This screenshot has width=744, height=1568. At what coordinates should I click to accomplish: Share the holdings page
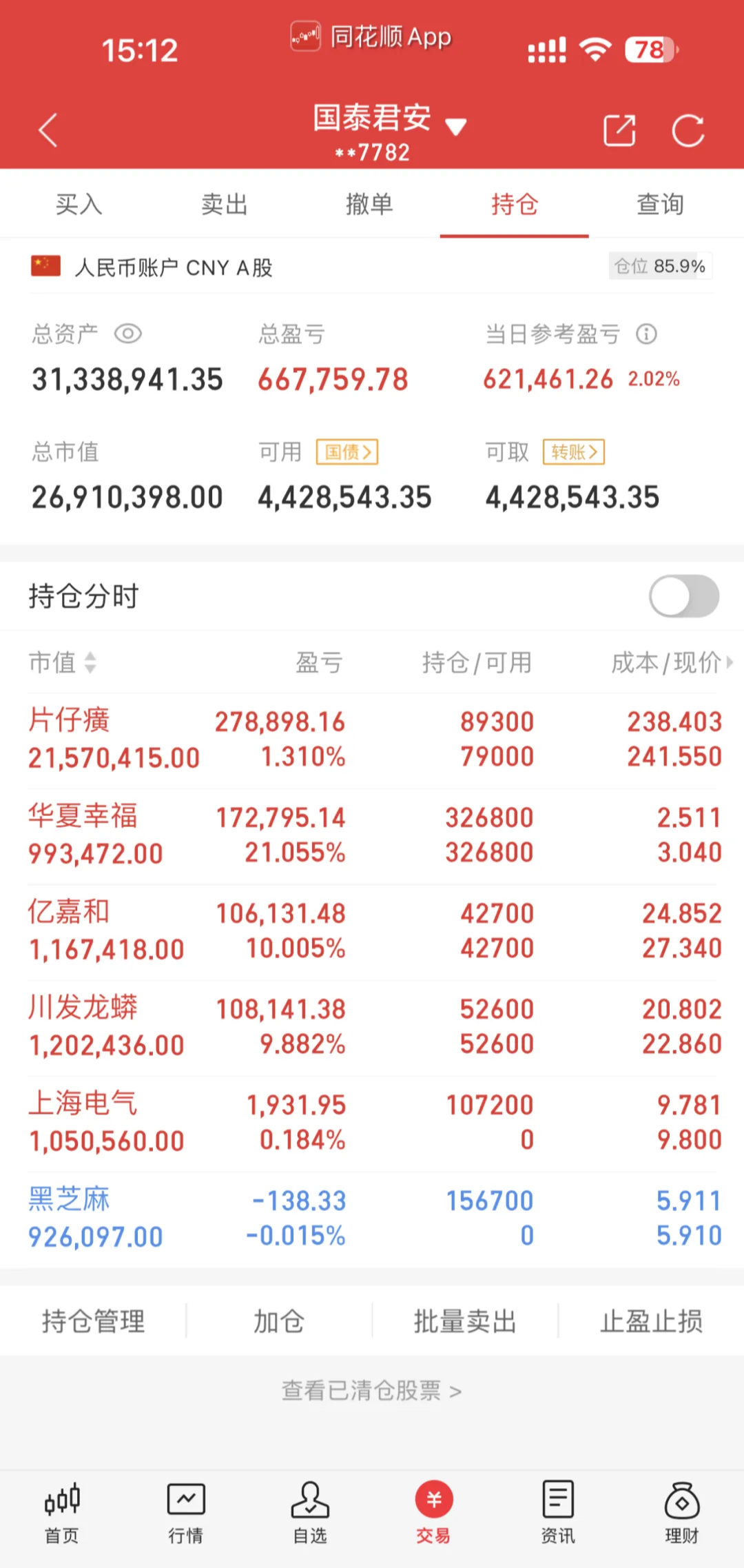[x=619, y=130]
